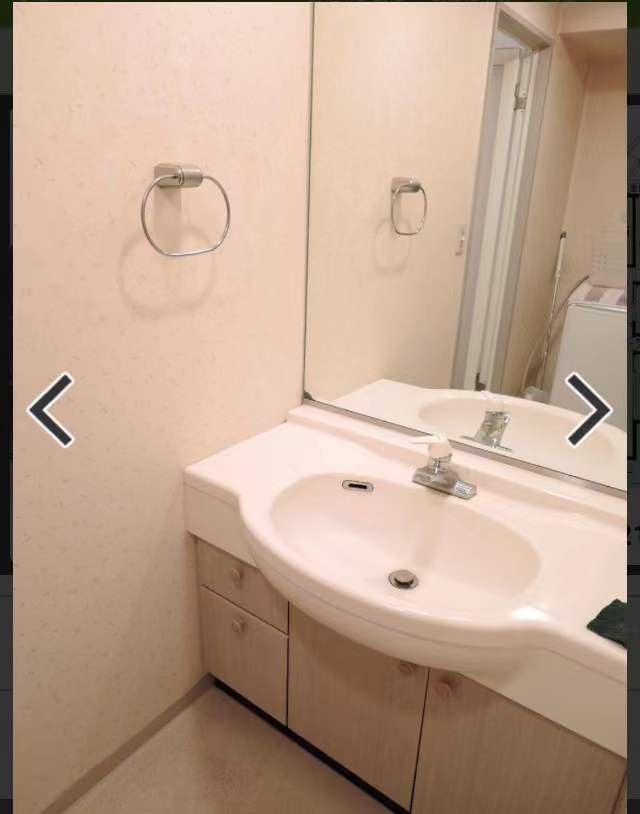The height and width of the screenshot is (814, 640).
Task: Go to the previous photo
Action: coord(50,409)
